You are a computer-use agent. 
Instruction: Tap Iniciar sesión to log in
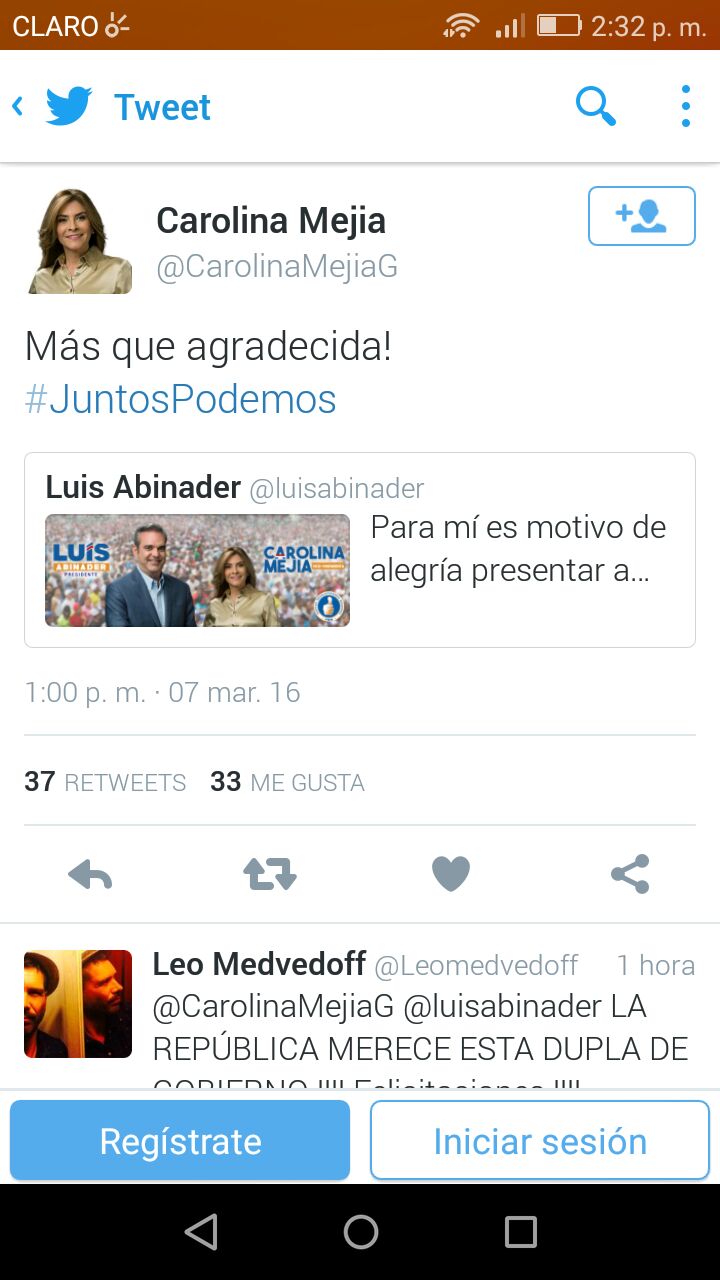[x=540, y=1141]
